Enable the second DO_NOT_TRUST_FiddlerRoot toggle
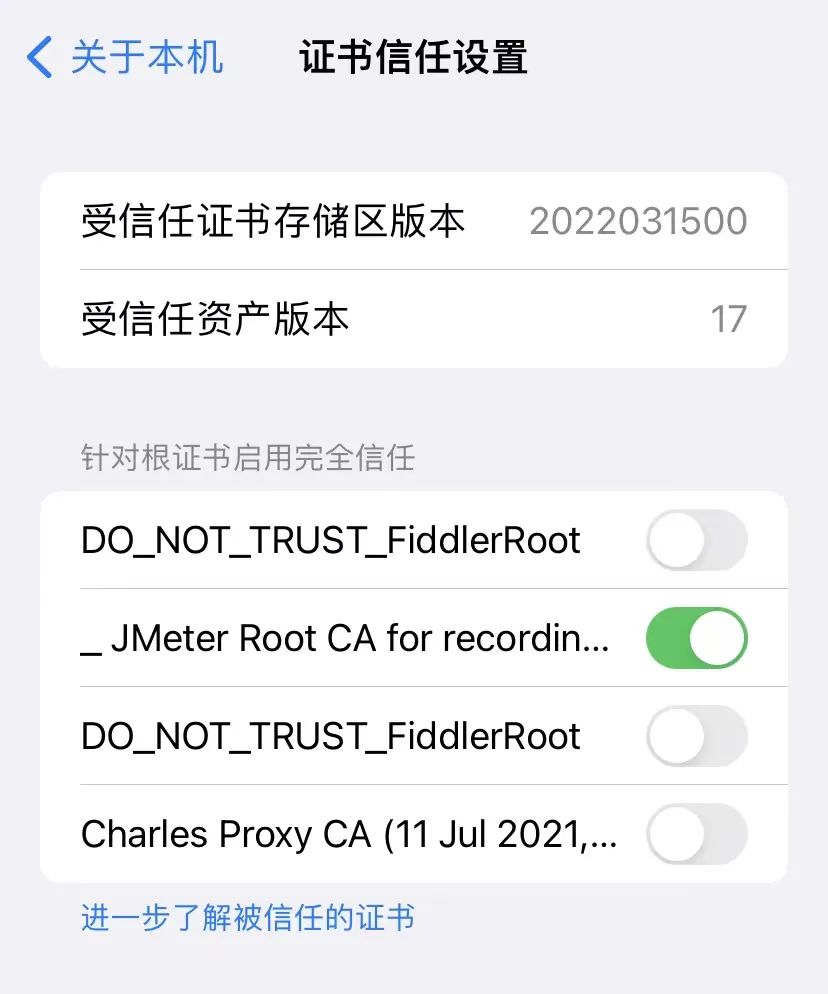Image resolution: width=828 pixels, height=994 pixels. (695, 736)
